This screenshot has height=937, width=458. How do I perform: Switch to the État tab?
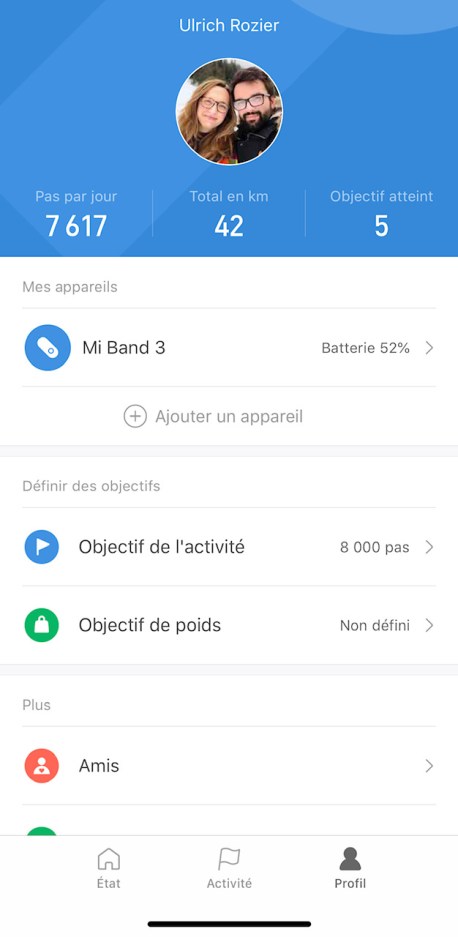108,868
